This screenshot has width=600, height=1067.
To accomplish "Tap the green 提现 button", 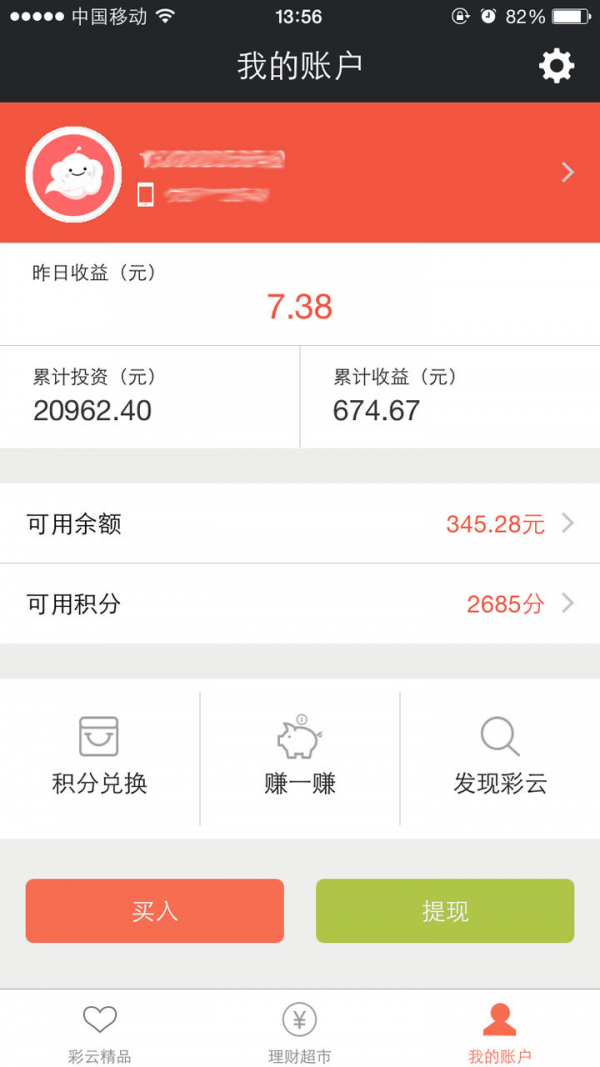I will pos(445,911).
